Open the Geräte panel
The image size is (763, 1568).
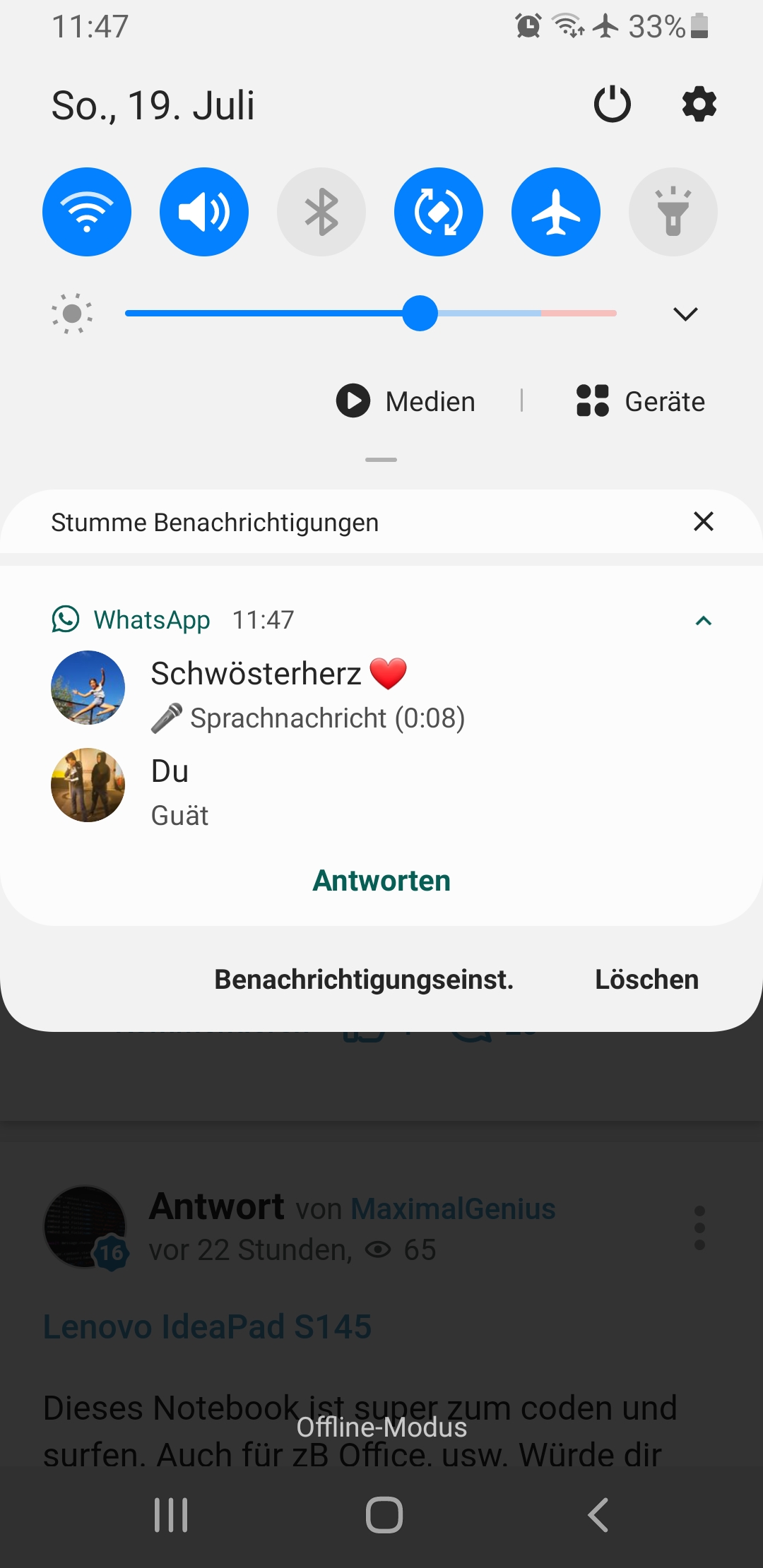pyautogui.click(x=641, y=401)
